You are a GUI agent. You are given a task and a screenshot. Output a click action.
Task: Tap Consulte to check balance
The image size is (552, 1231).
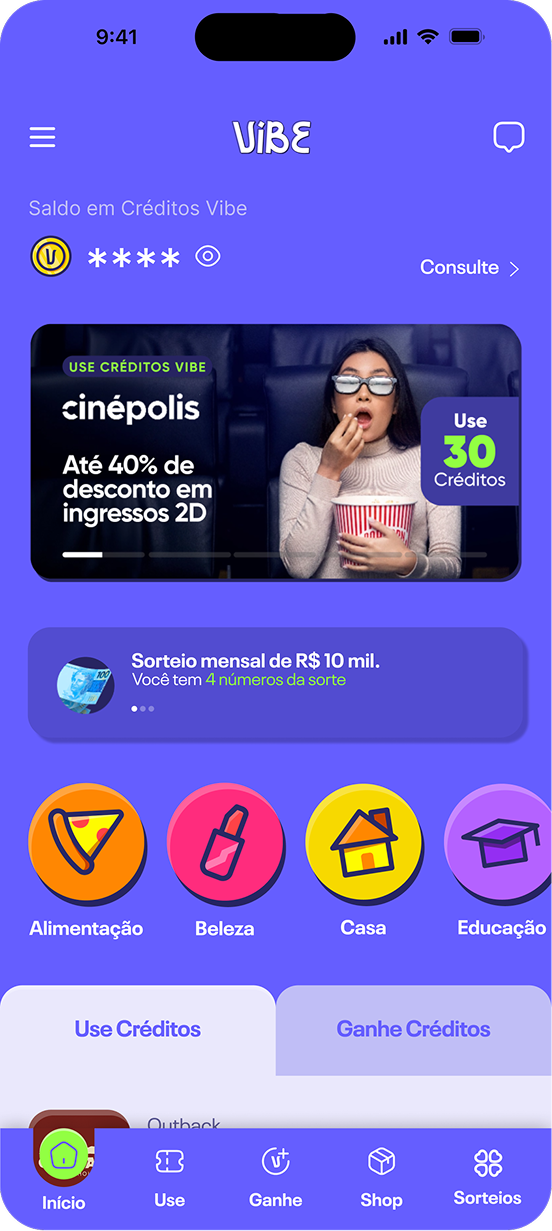[469, 268]
